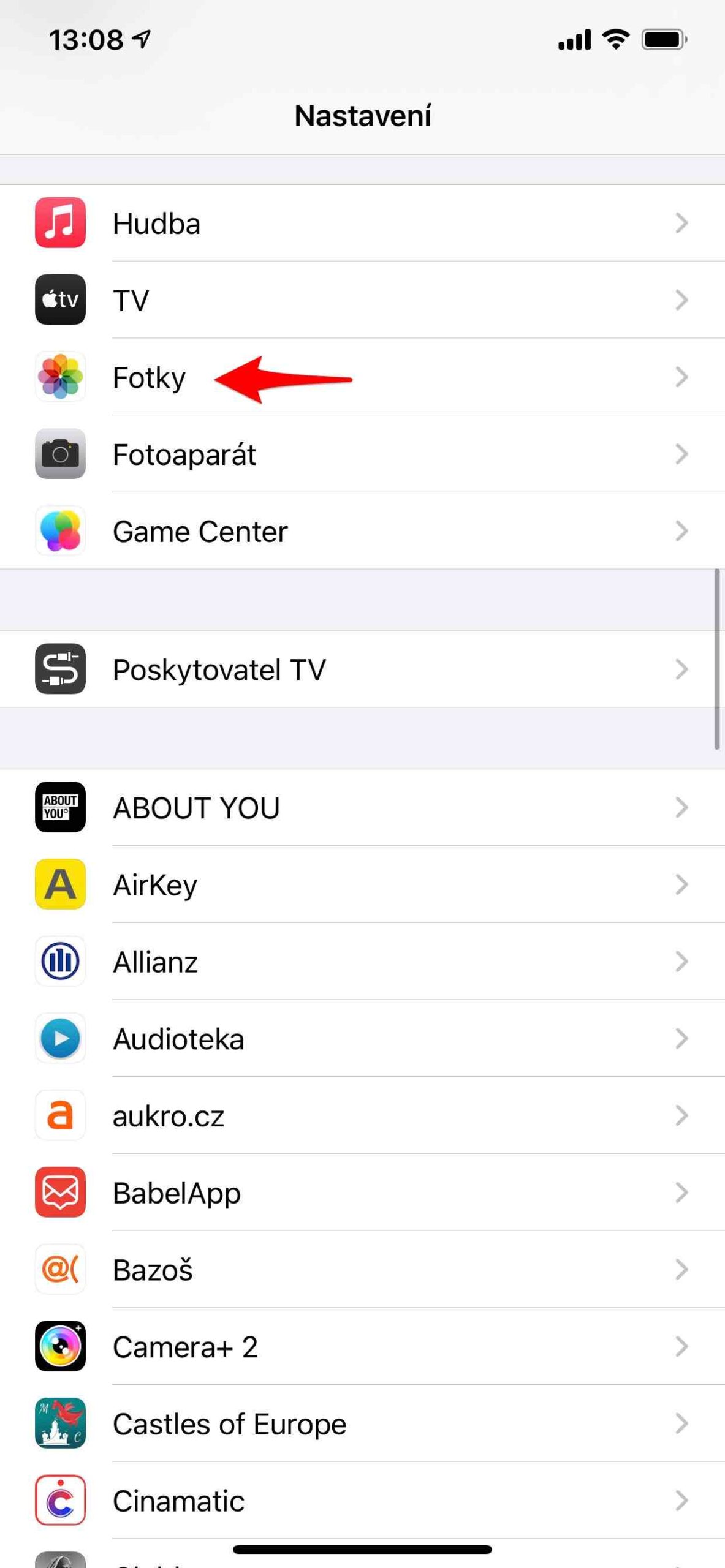Tap the Camera+ 2 app icon
725x1568 pixels.
(x=59, y=1347)
